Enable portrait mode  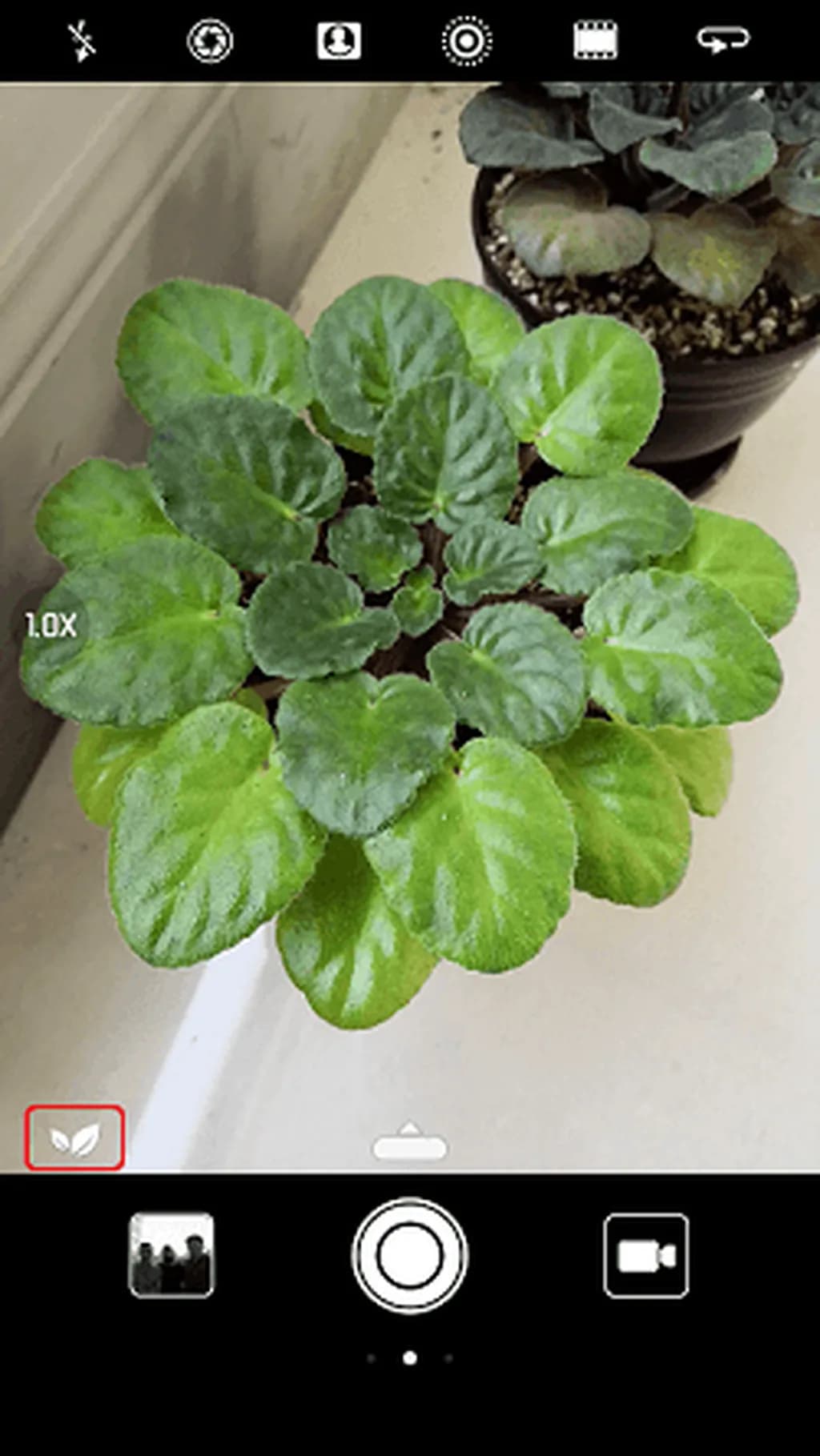(339, 41)
